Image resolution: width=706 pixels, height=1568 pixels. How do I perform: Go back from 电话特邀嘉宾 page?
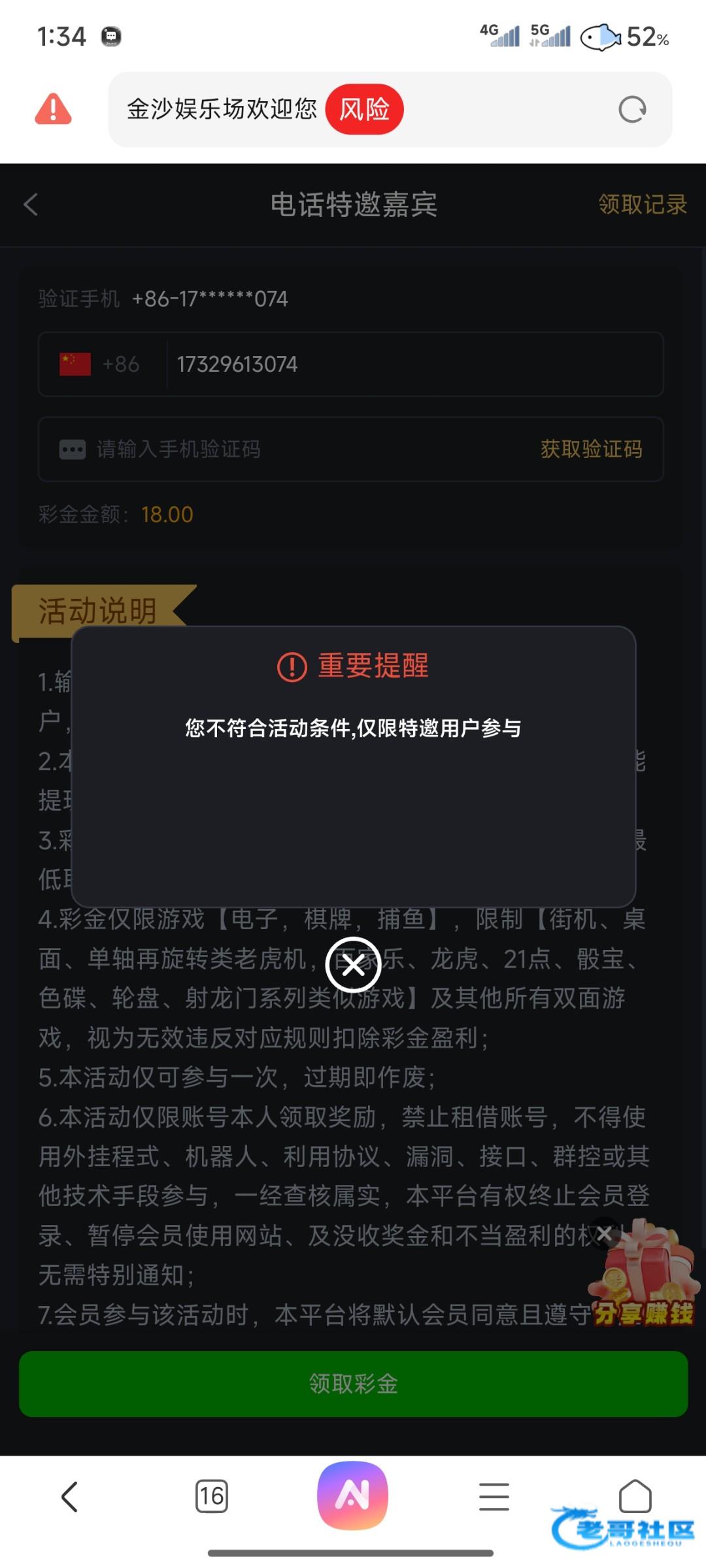coord(31,204)
